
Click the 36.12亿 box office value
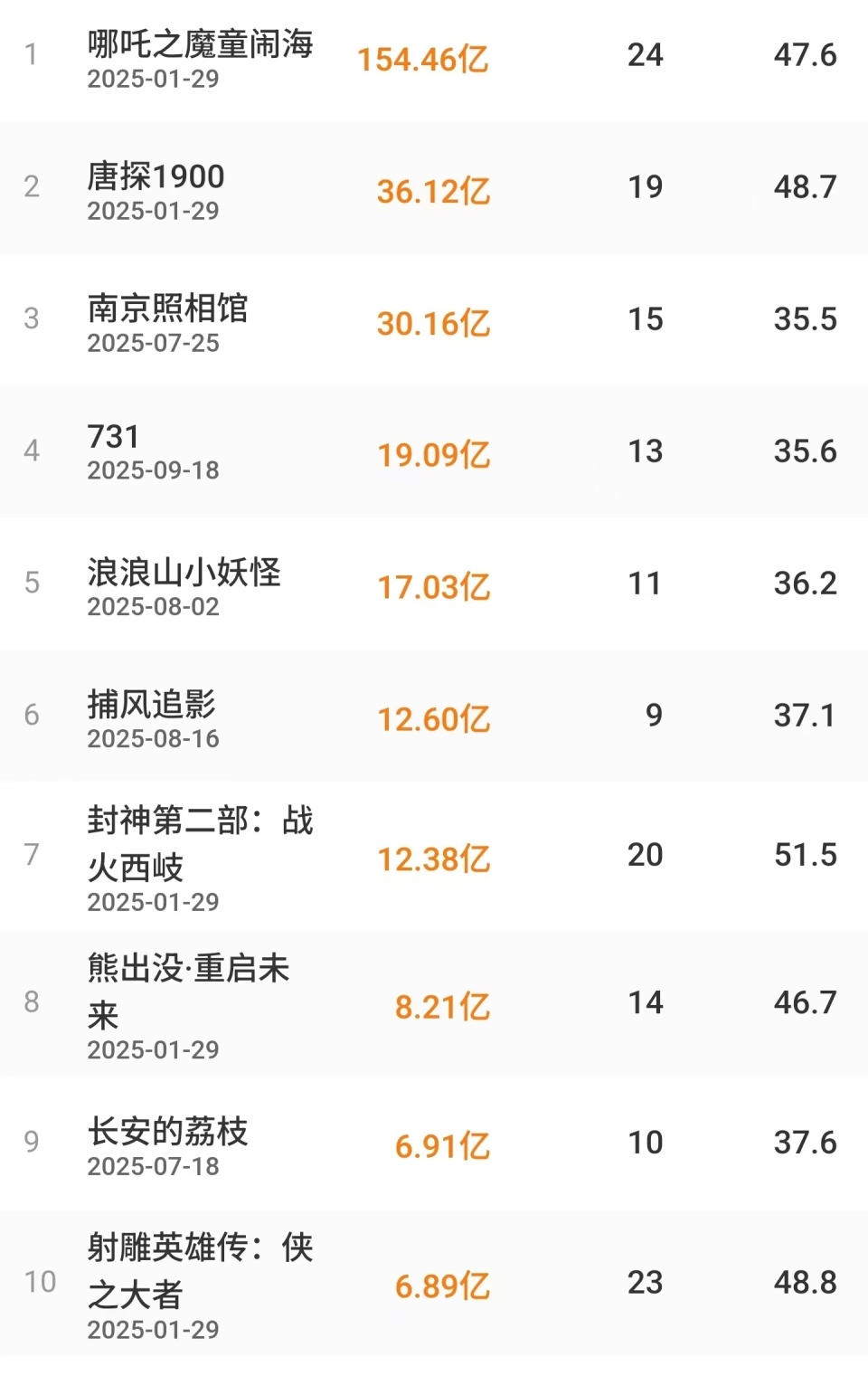pos(434,191)
